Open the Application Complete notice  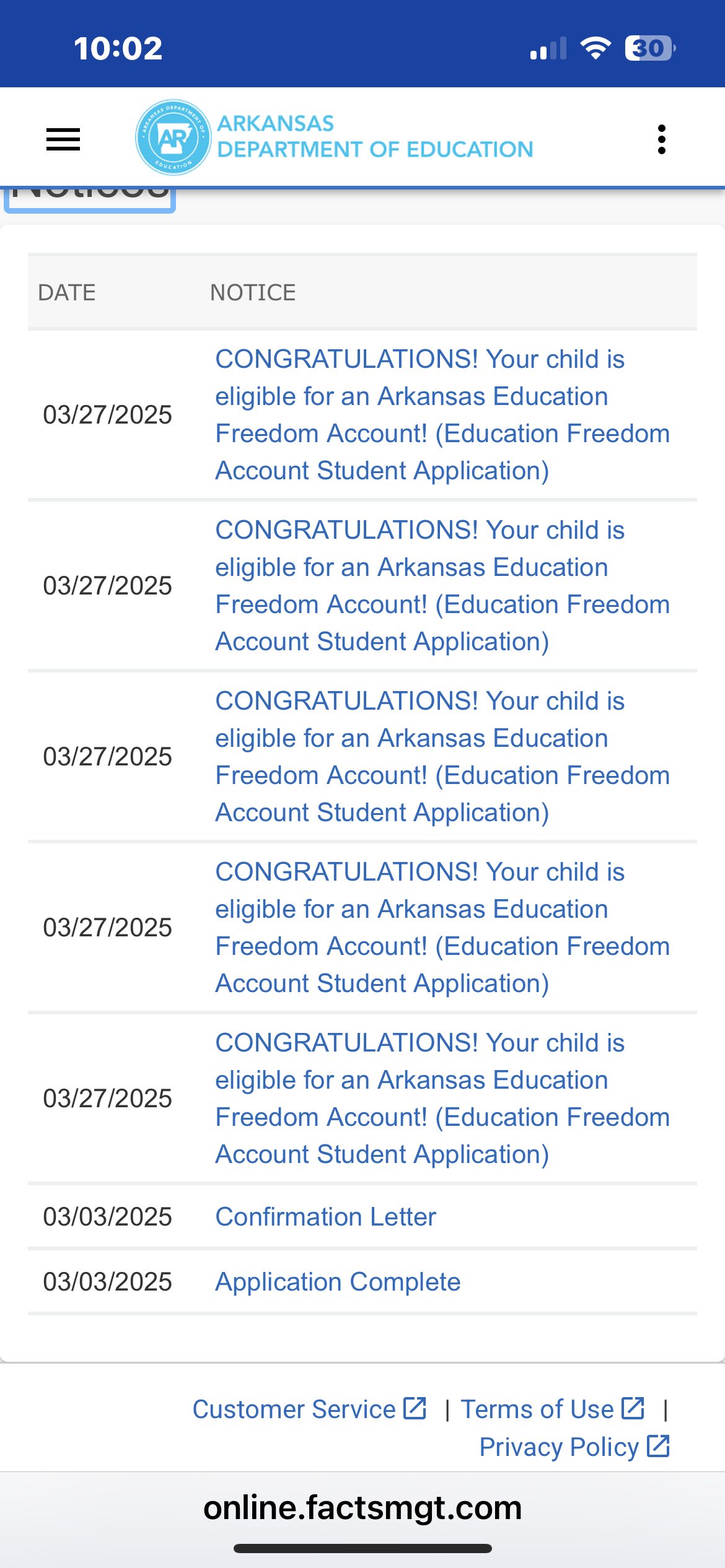point(338,1281)
